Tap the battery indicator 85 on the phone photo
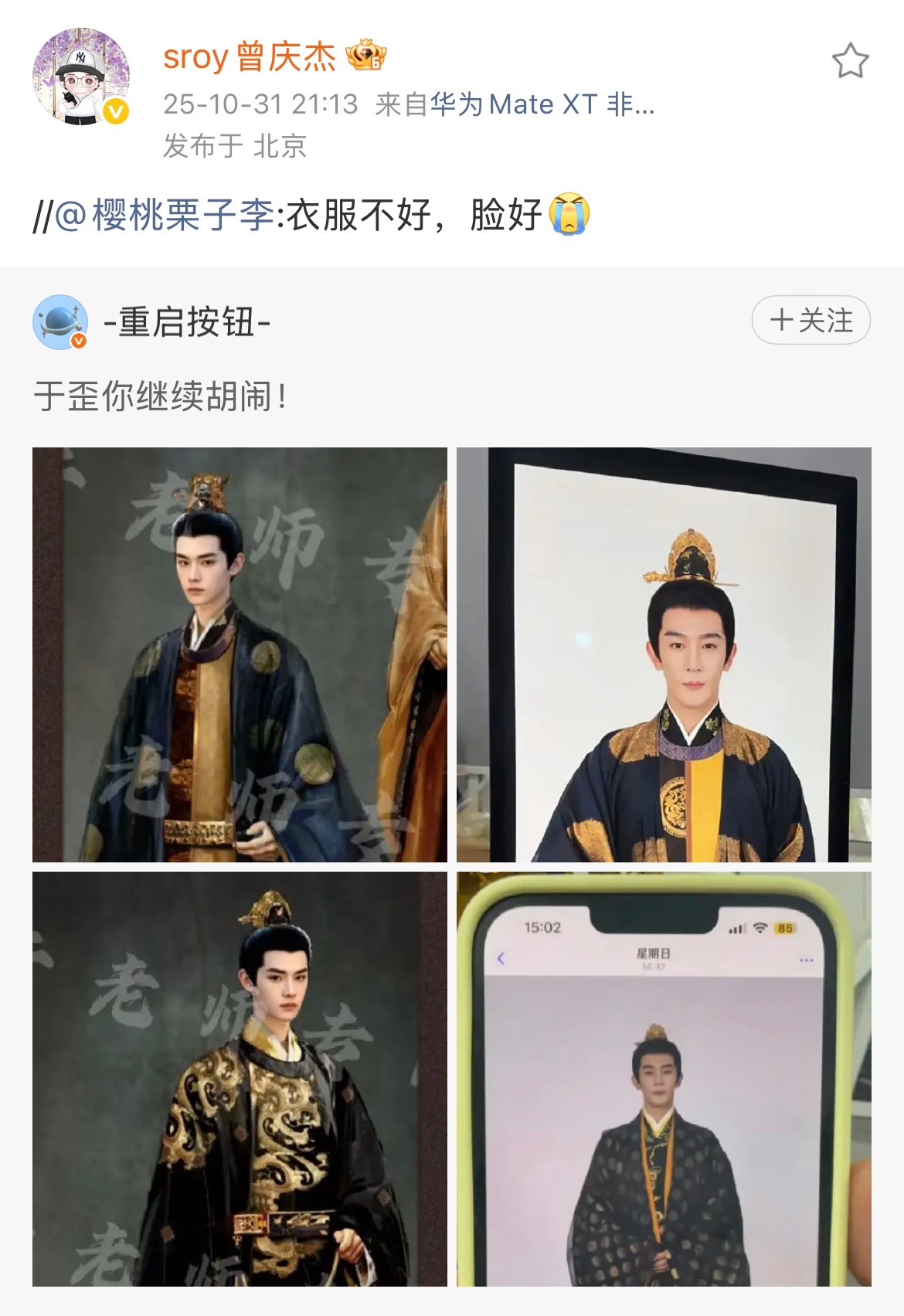The width and height of the screenshot is (904, 1316). [783, 928]
